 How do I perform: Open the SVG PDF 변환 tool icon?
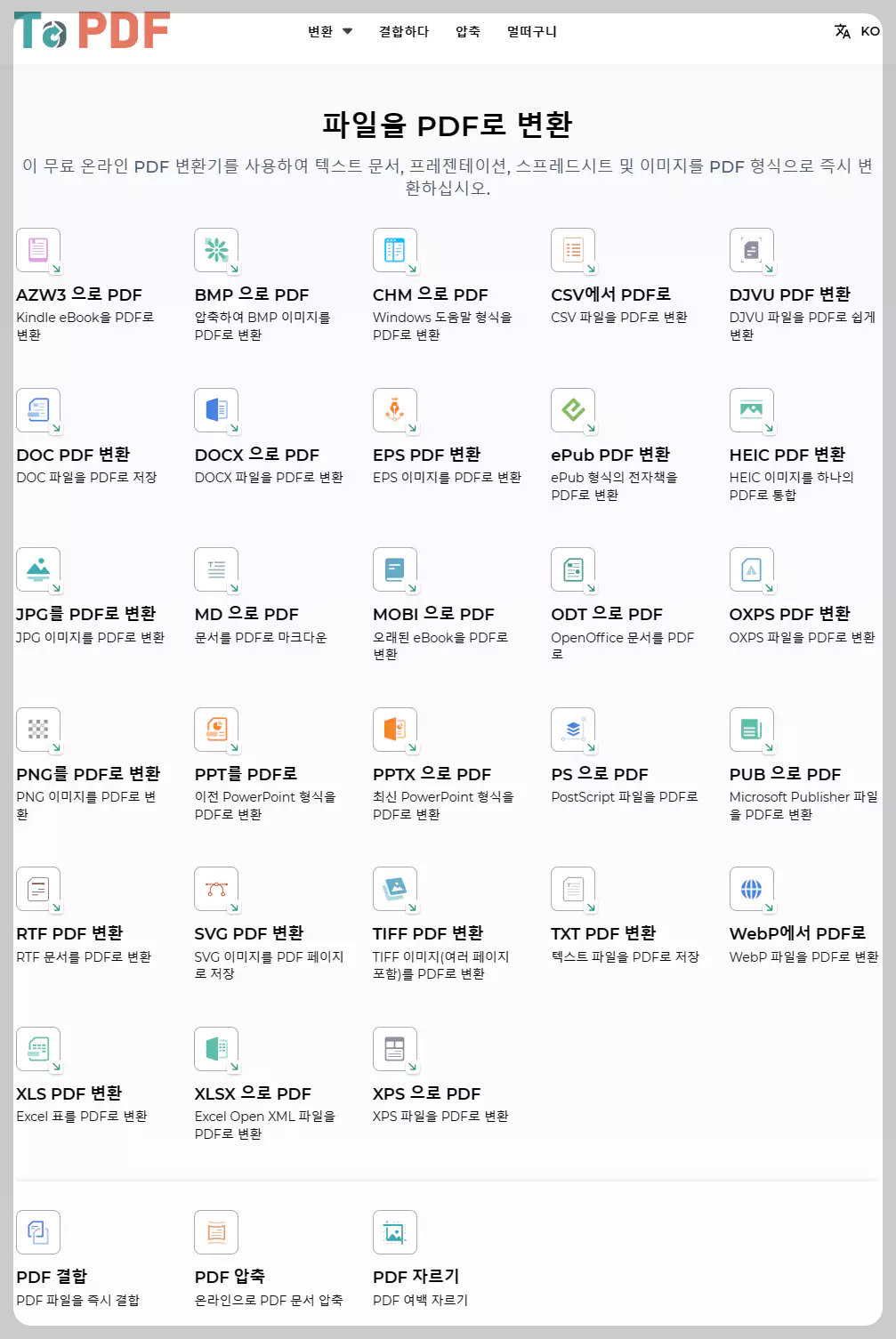click(216, 889)
